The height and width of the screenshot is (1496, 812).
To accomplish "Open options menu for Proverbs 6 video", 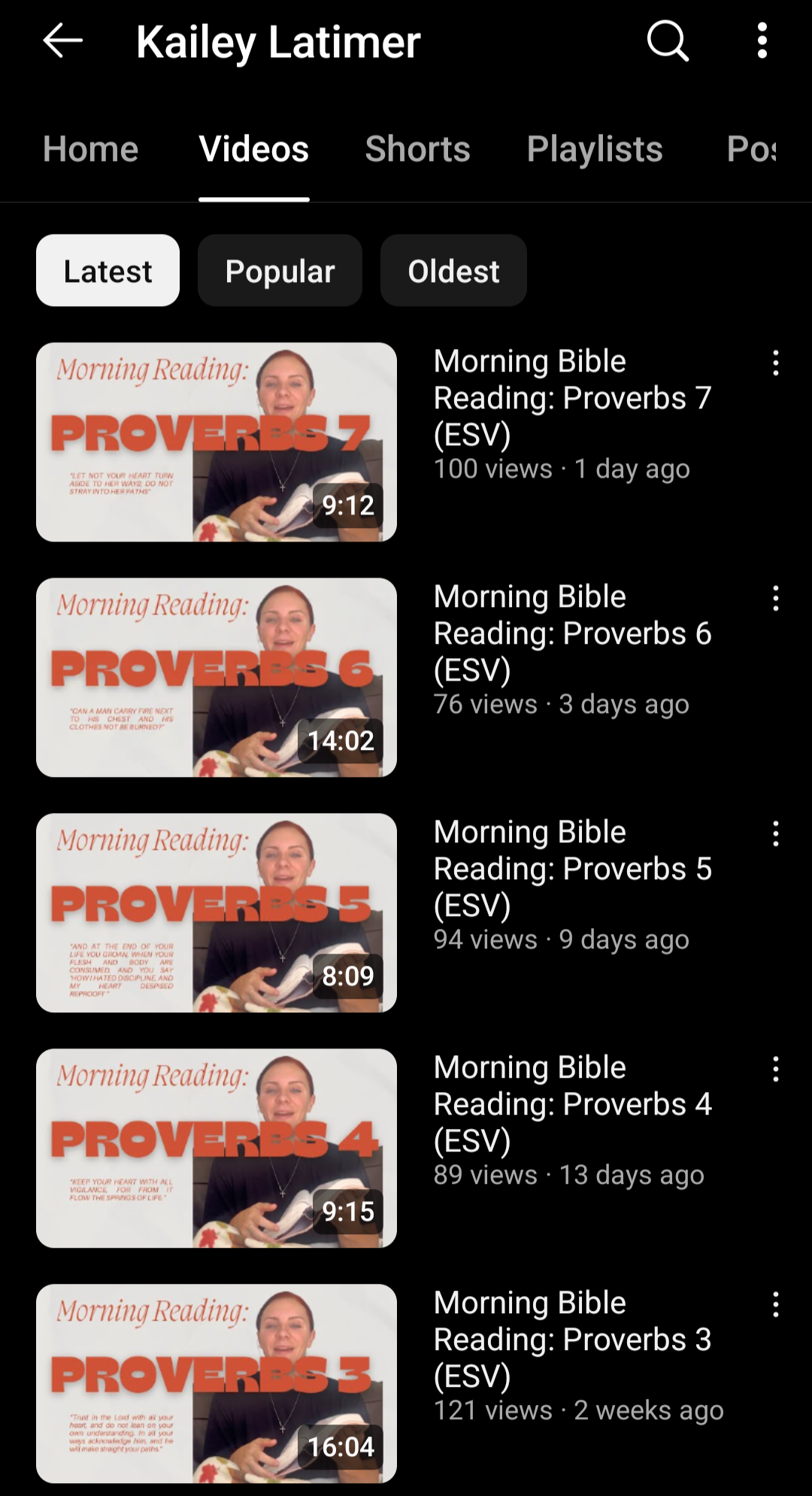I will click(775, 599).
